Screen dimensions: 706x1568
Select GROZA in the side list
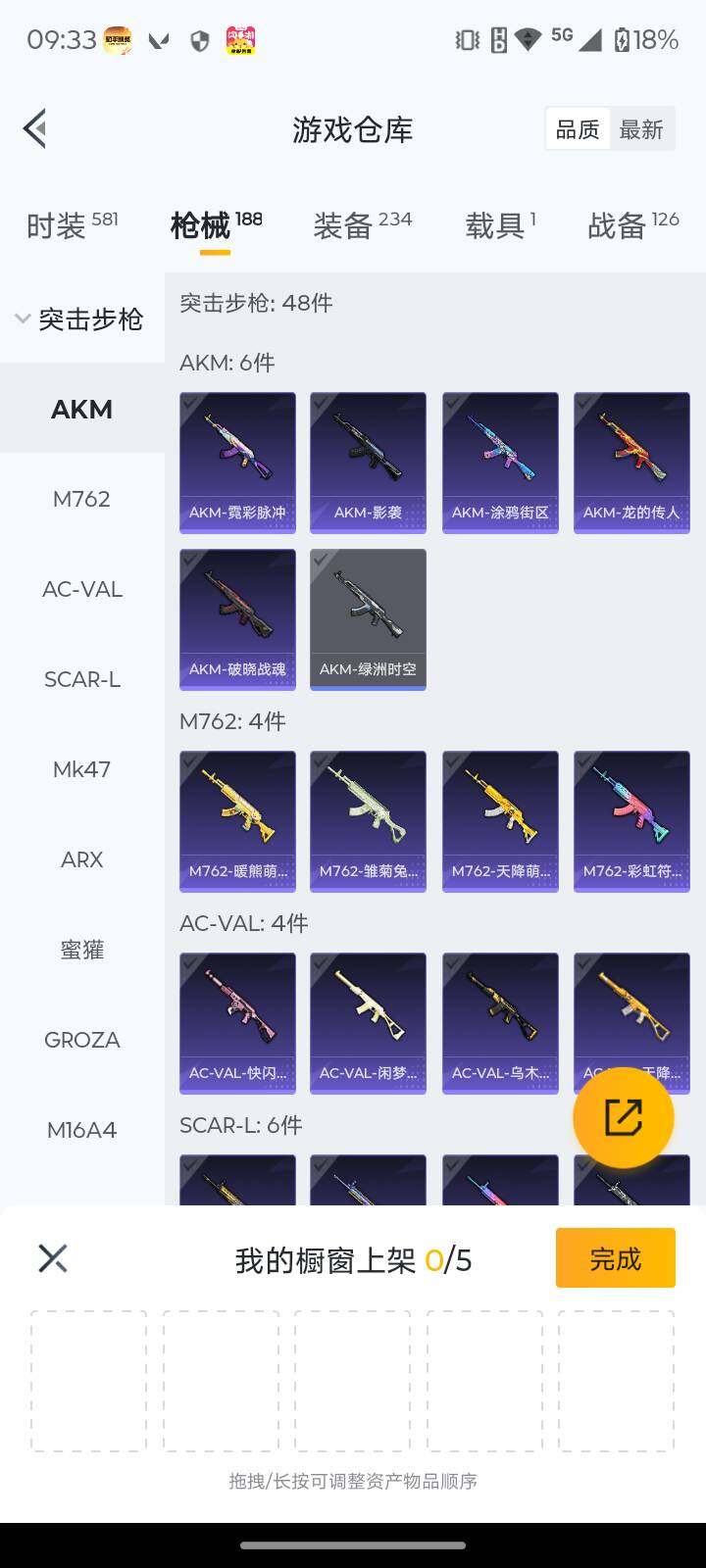pyautogui.click(x=81, y=1040)
